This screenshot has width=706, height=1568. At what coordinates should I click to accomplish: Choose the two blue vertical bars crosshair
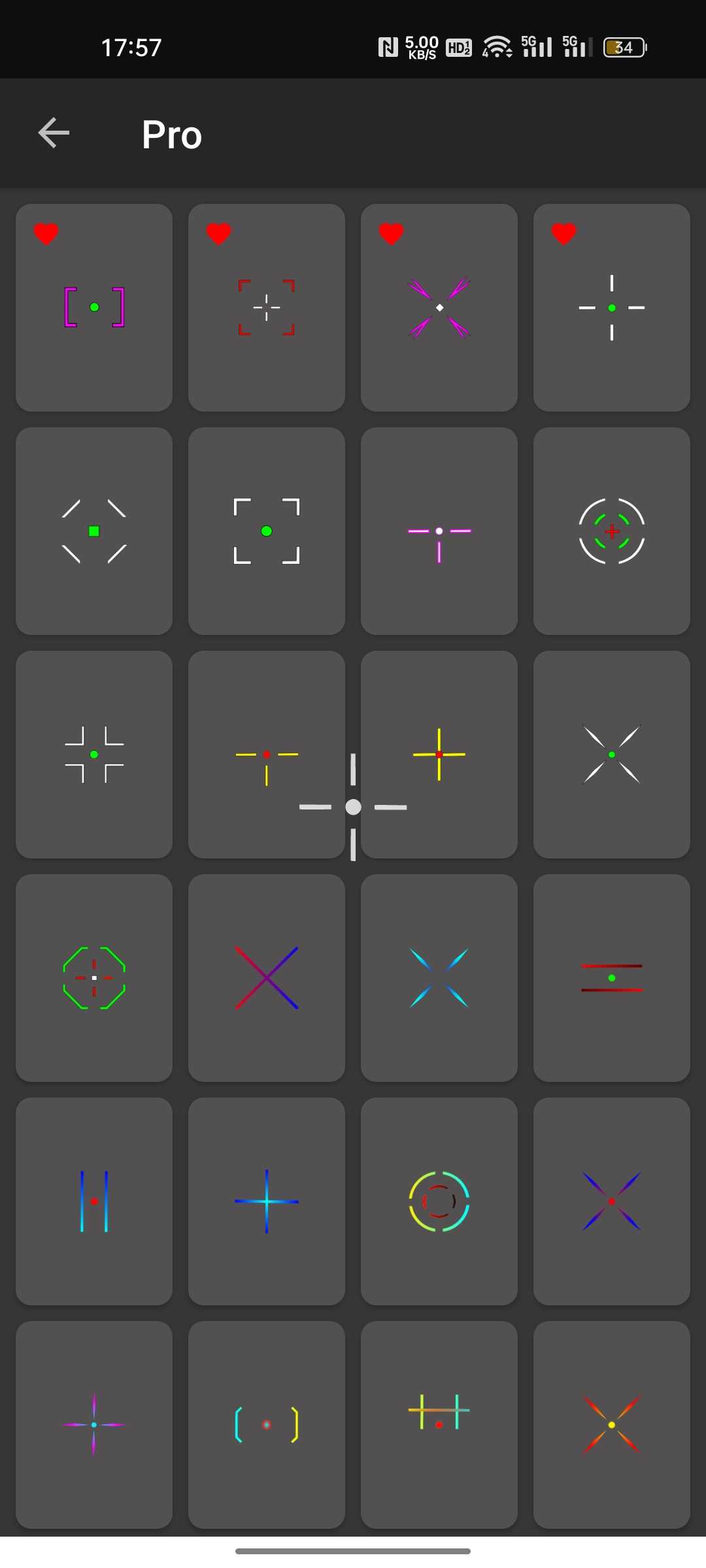point(94,1201)
